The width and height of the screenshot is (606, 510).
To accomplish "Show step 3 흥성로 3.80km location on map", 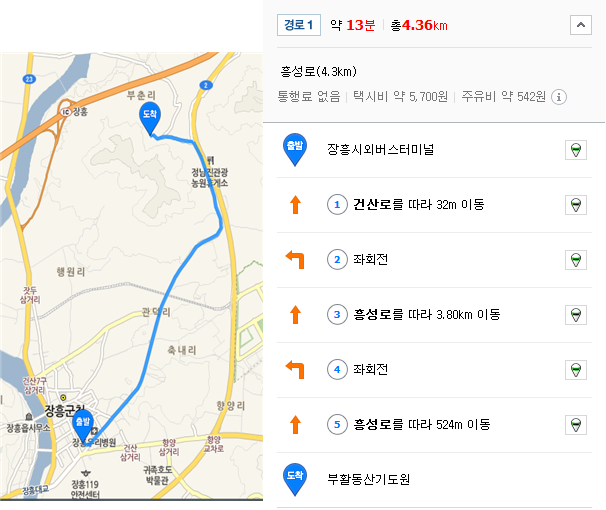I will pyautogui.click(x=575, y=315).
